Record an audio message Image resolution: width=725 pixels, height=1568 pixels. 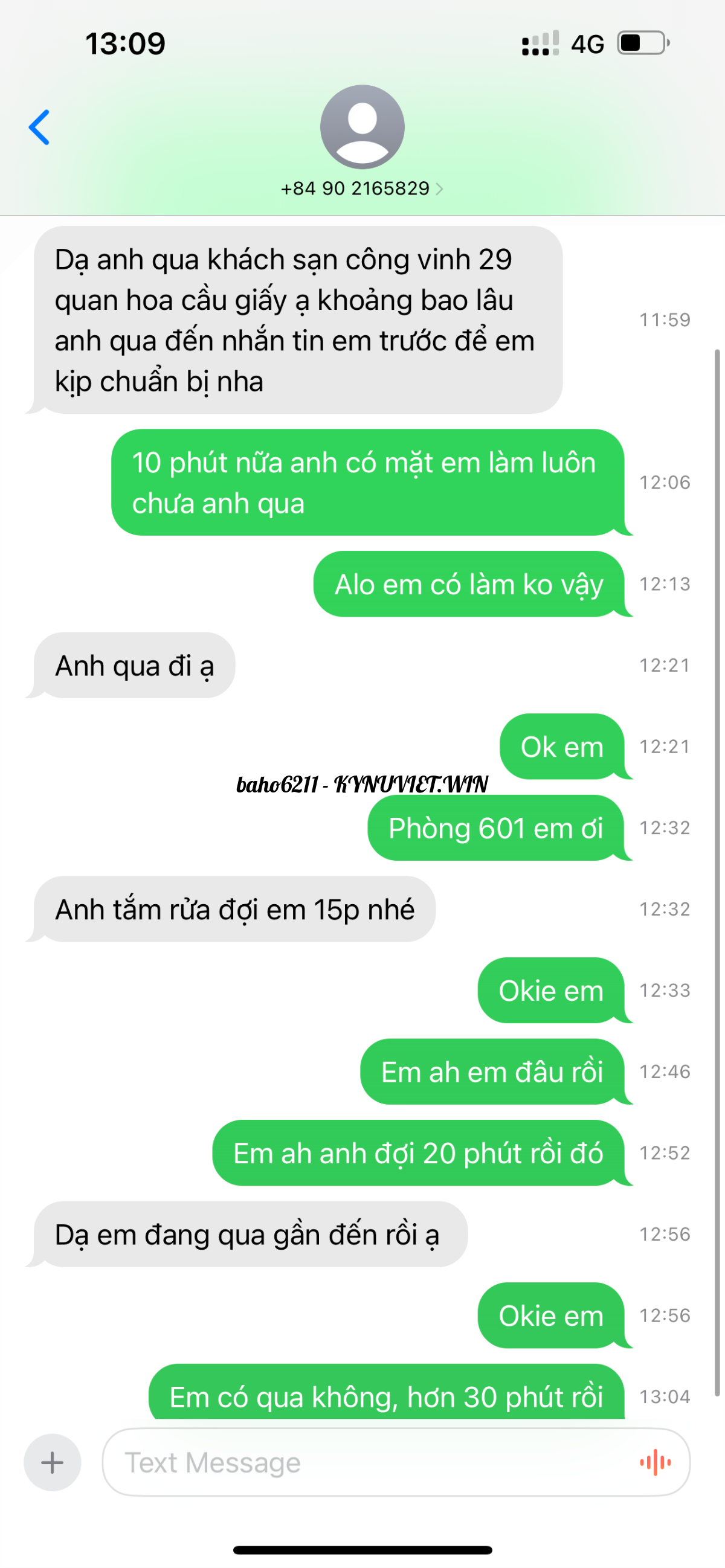[655, 1462]
